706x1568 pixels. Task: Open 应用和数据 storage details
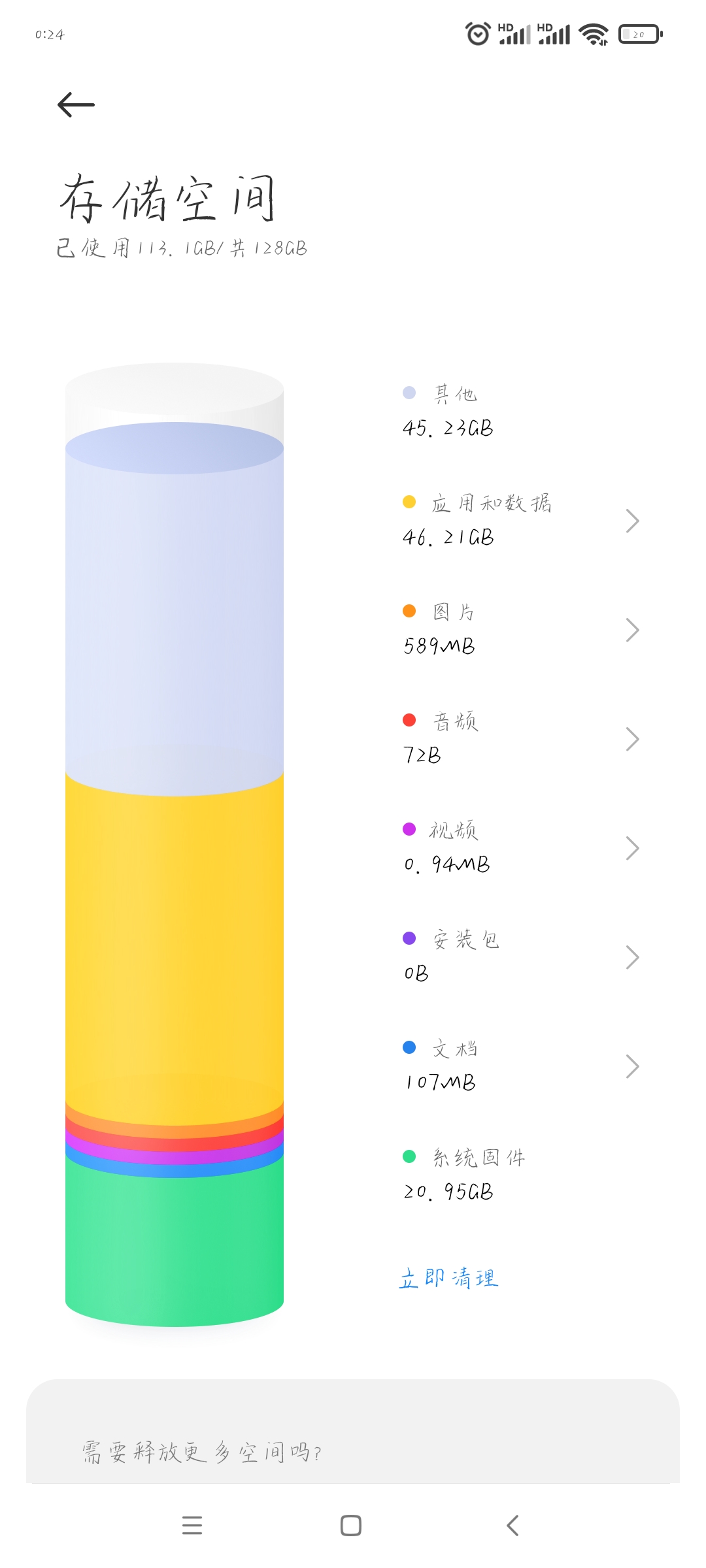point(521,521)
